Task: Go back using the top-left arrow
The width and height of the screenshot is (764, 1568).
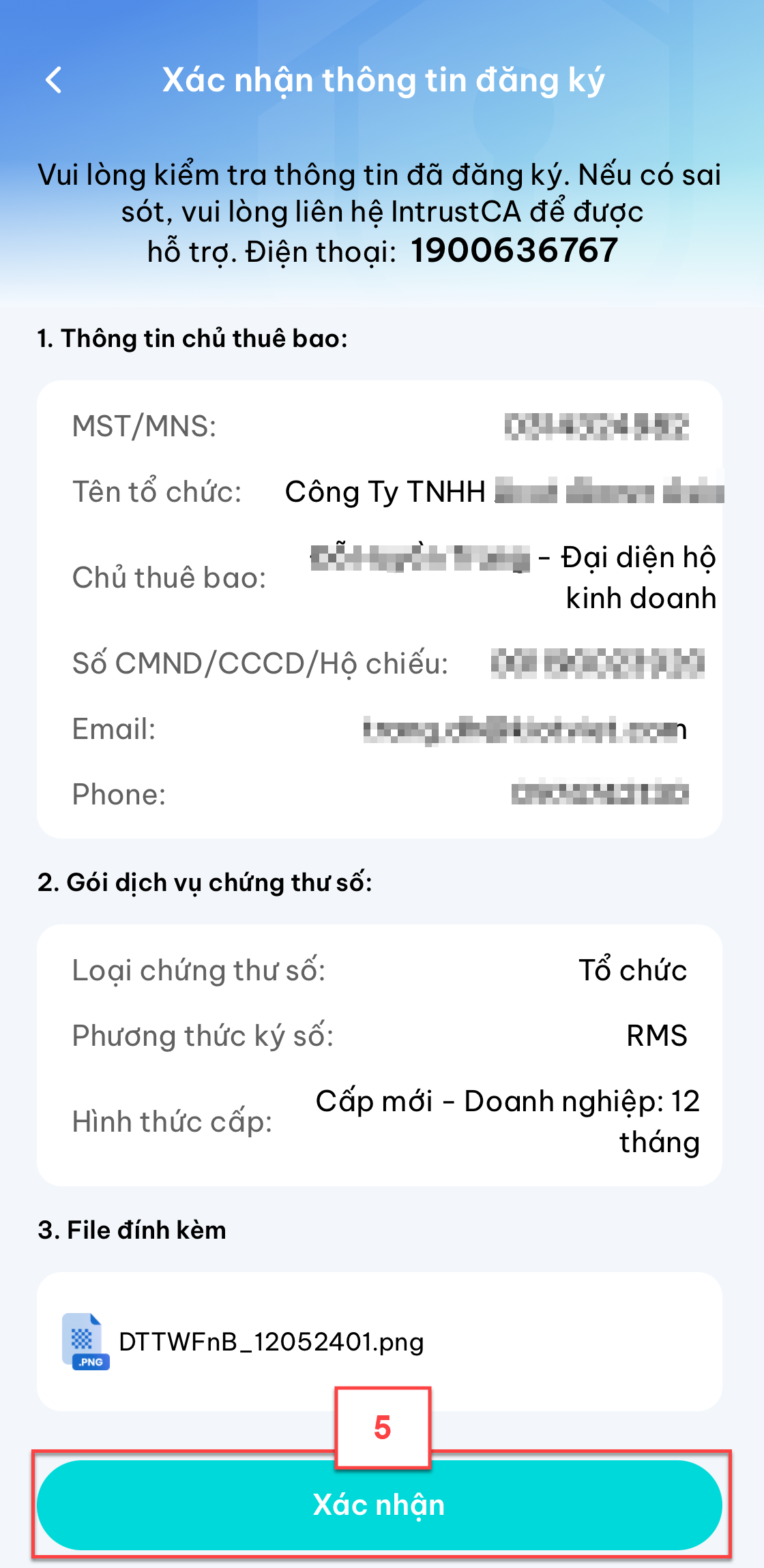Action: point(54,80)
